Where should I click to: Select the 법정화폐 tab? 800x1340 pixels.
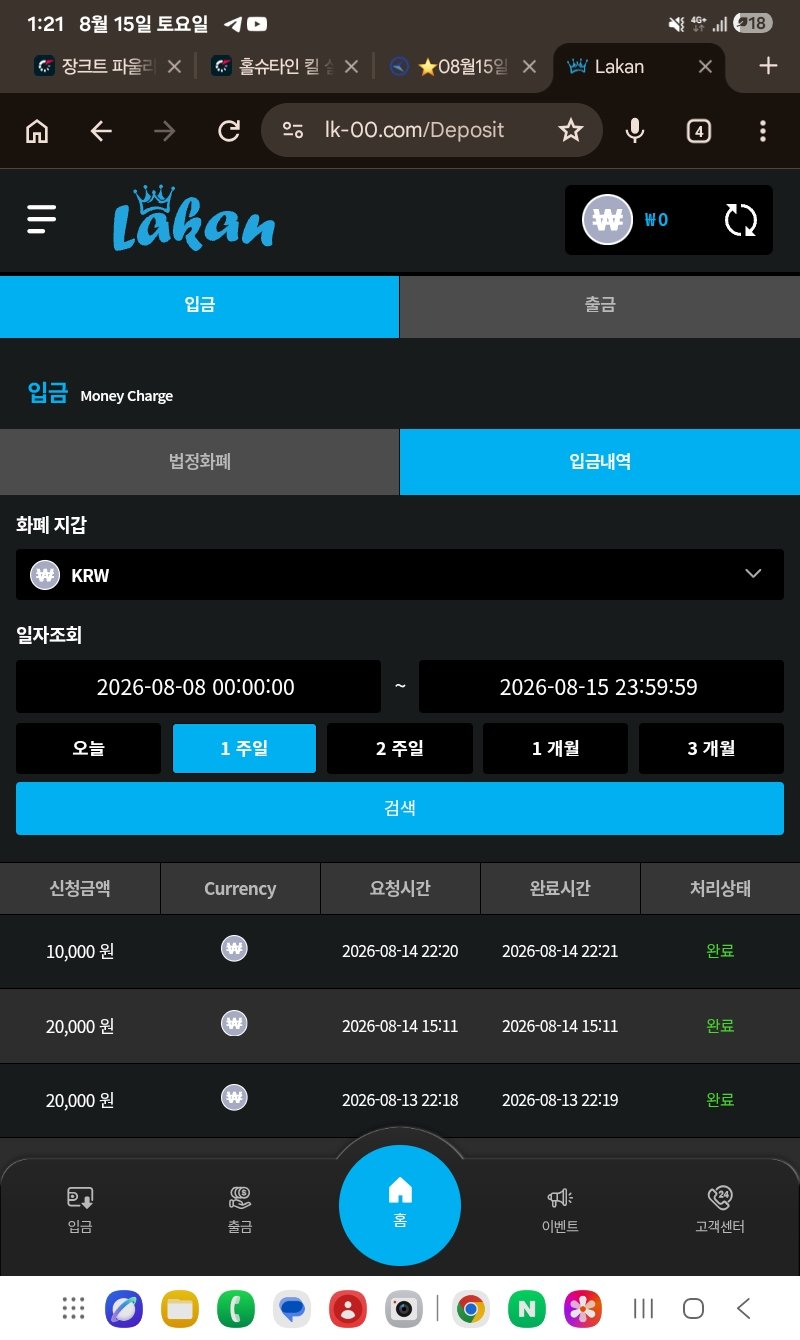pos(200,462)
